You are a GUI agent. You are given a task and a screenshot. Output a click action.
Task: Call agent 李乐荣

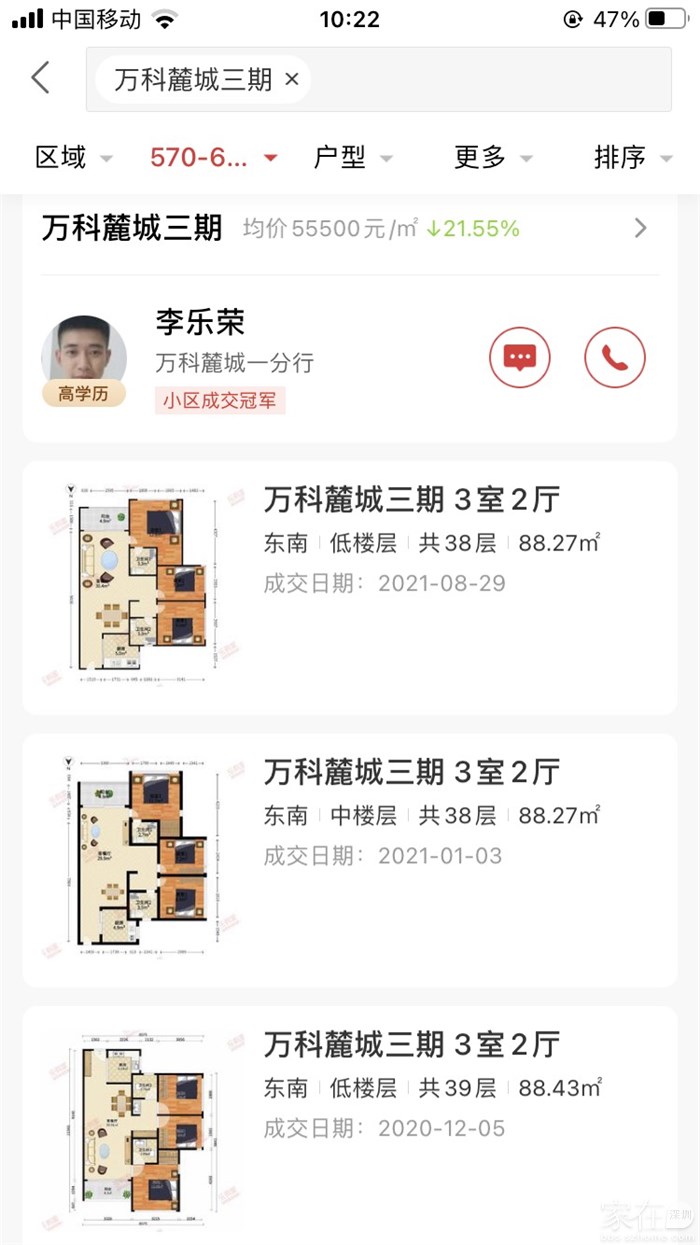[x=615, y=357]
